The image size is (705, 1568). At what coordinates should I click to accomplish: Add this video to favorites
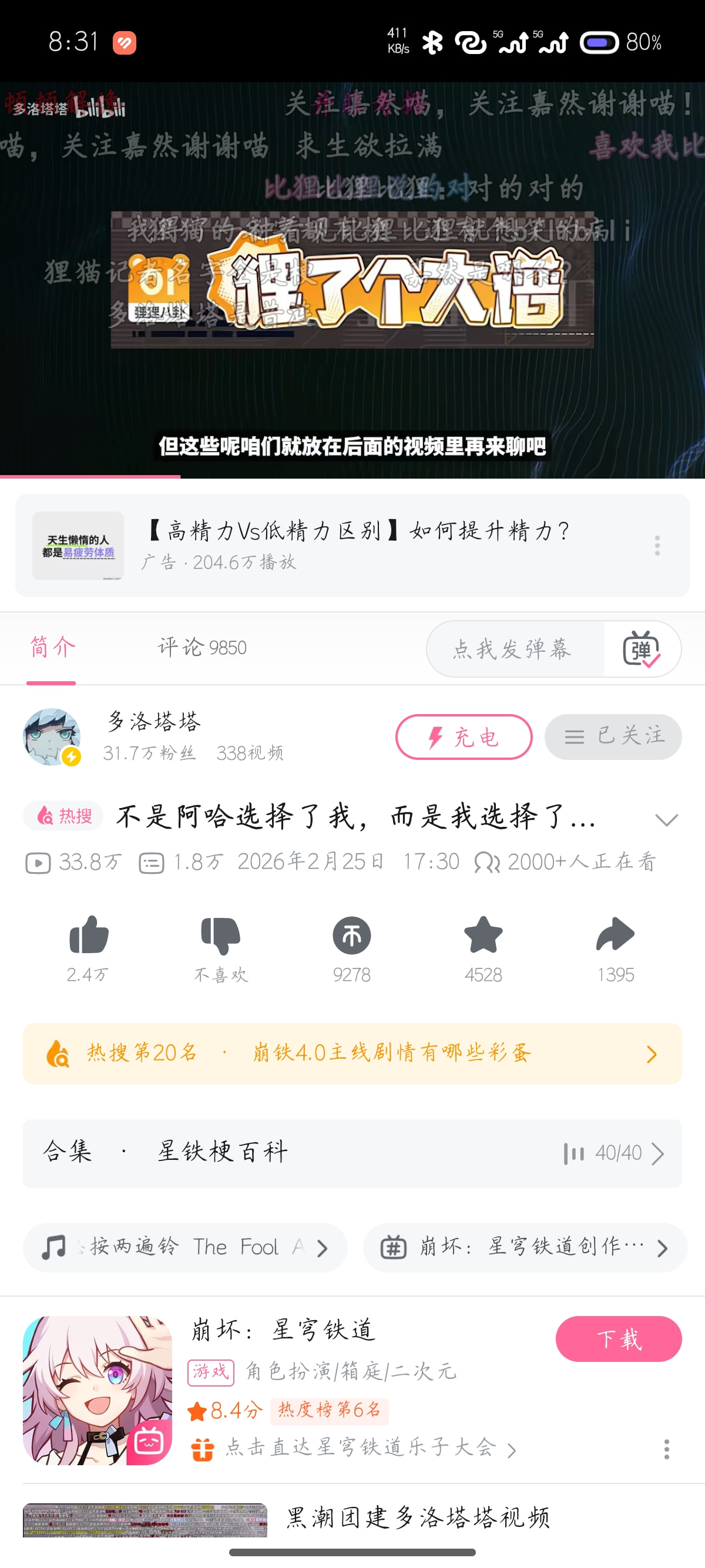point(484,936)
